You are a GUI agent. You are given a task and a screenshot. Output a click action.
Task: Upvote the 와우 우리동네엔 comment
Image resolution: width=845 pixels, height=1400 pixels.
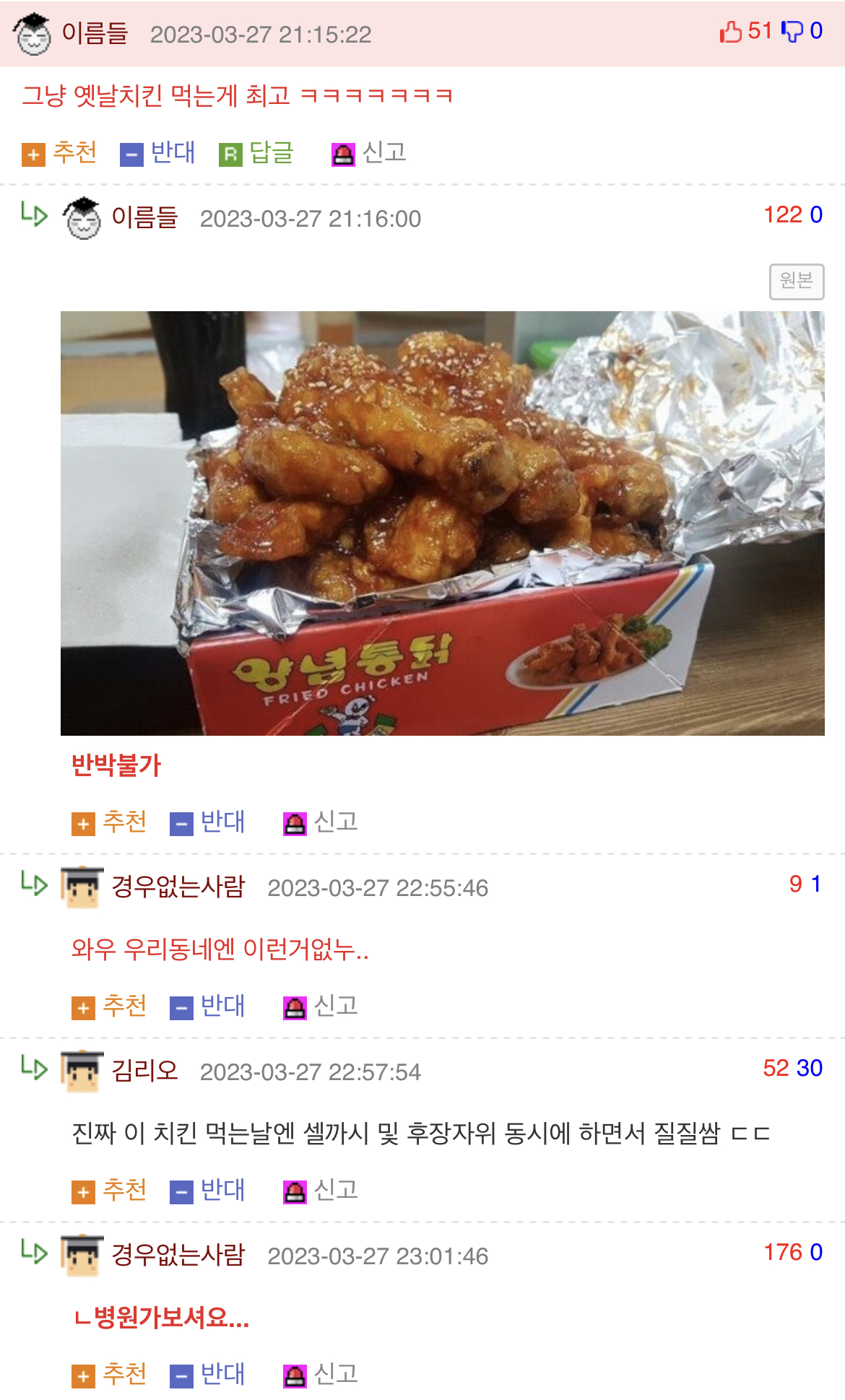point(109,1006)
